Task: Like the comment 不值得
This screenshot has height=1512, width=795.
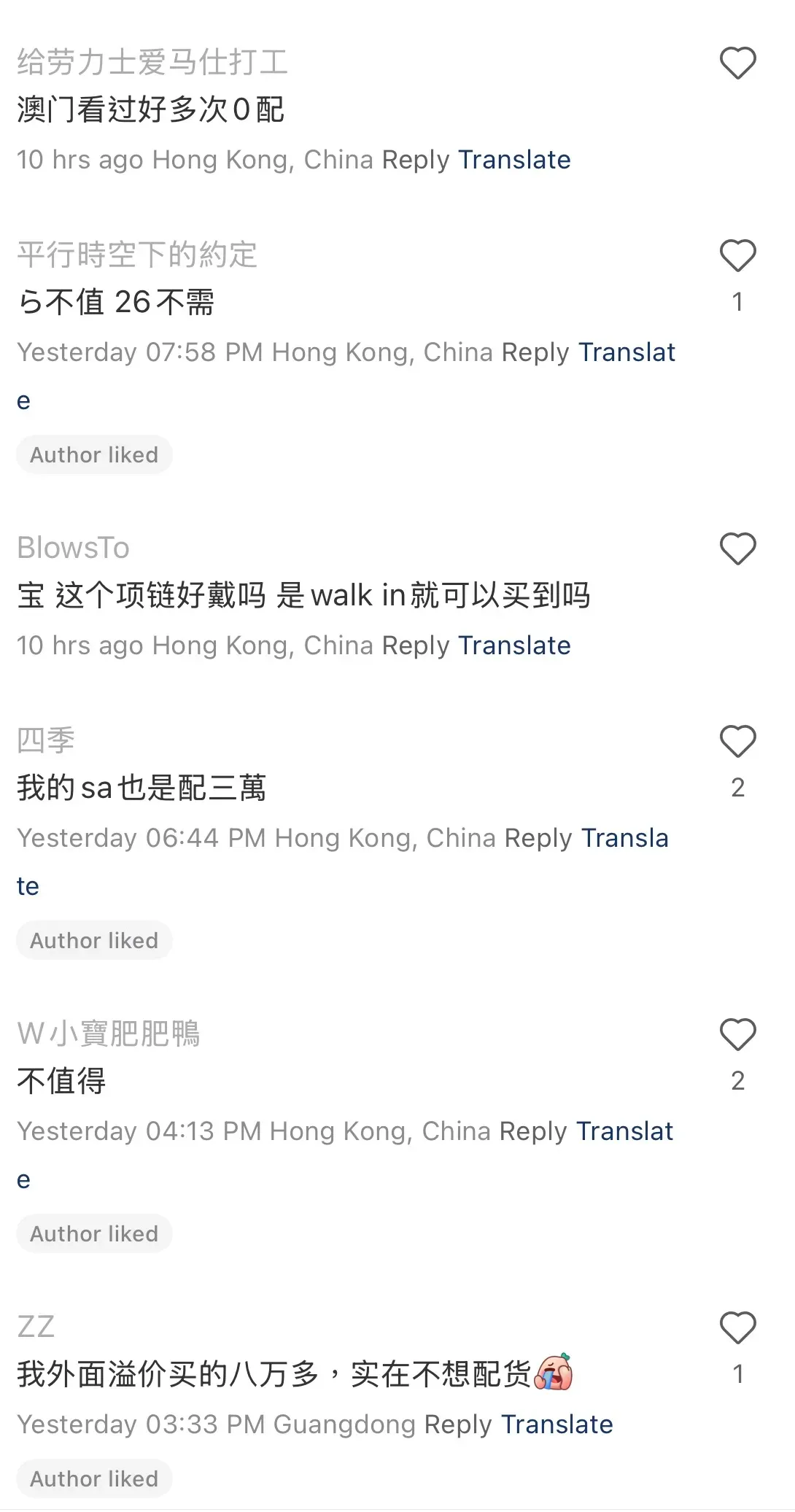Action: (737, 1035)
